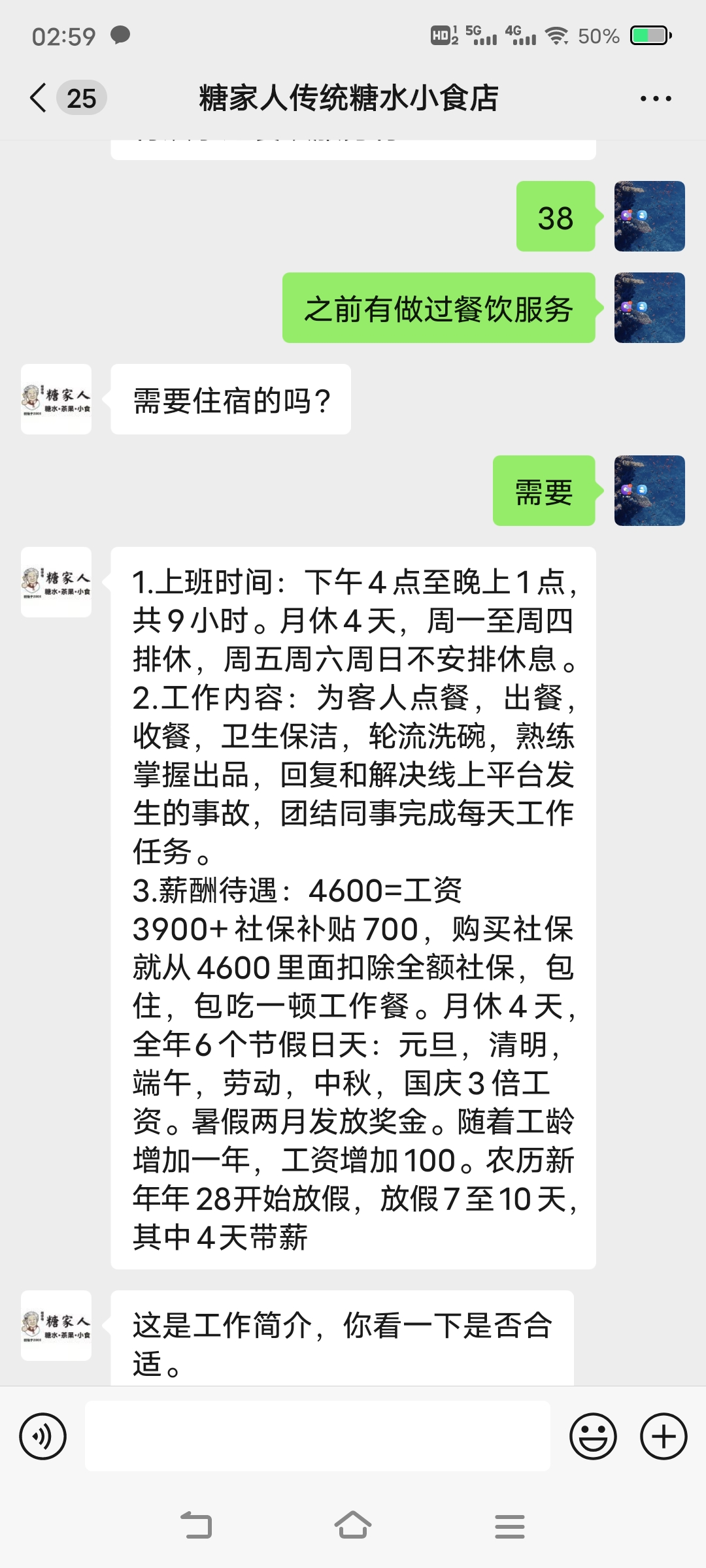
Task: Switch to voice message input
Action: click(43, 1435)
